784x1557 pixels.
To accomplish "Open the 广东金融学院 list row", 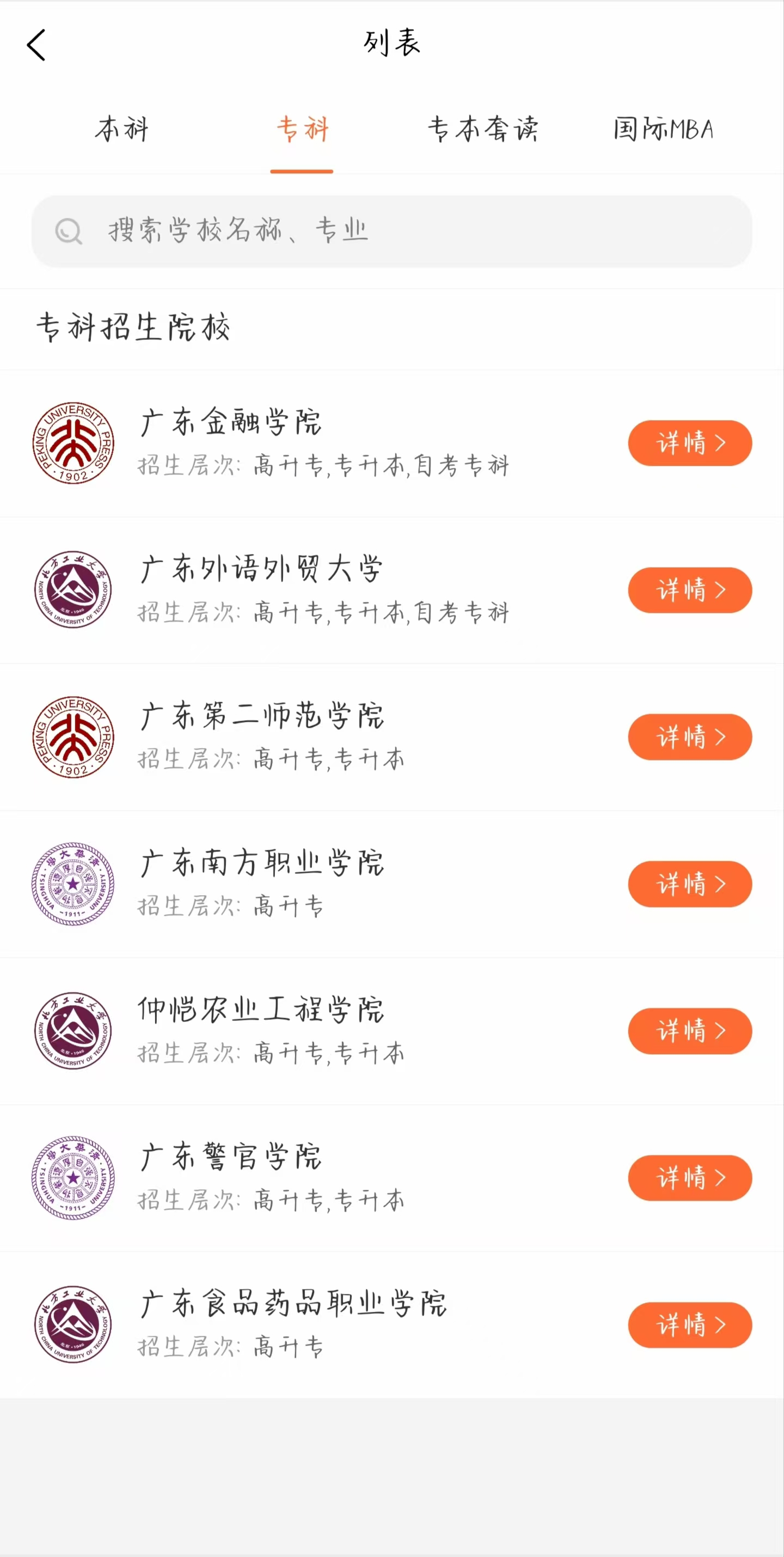I will [x=392, y=443].
